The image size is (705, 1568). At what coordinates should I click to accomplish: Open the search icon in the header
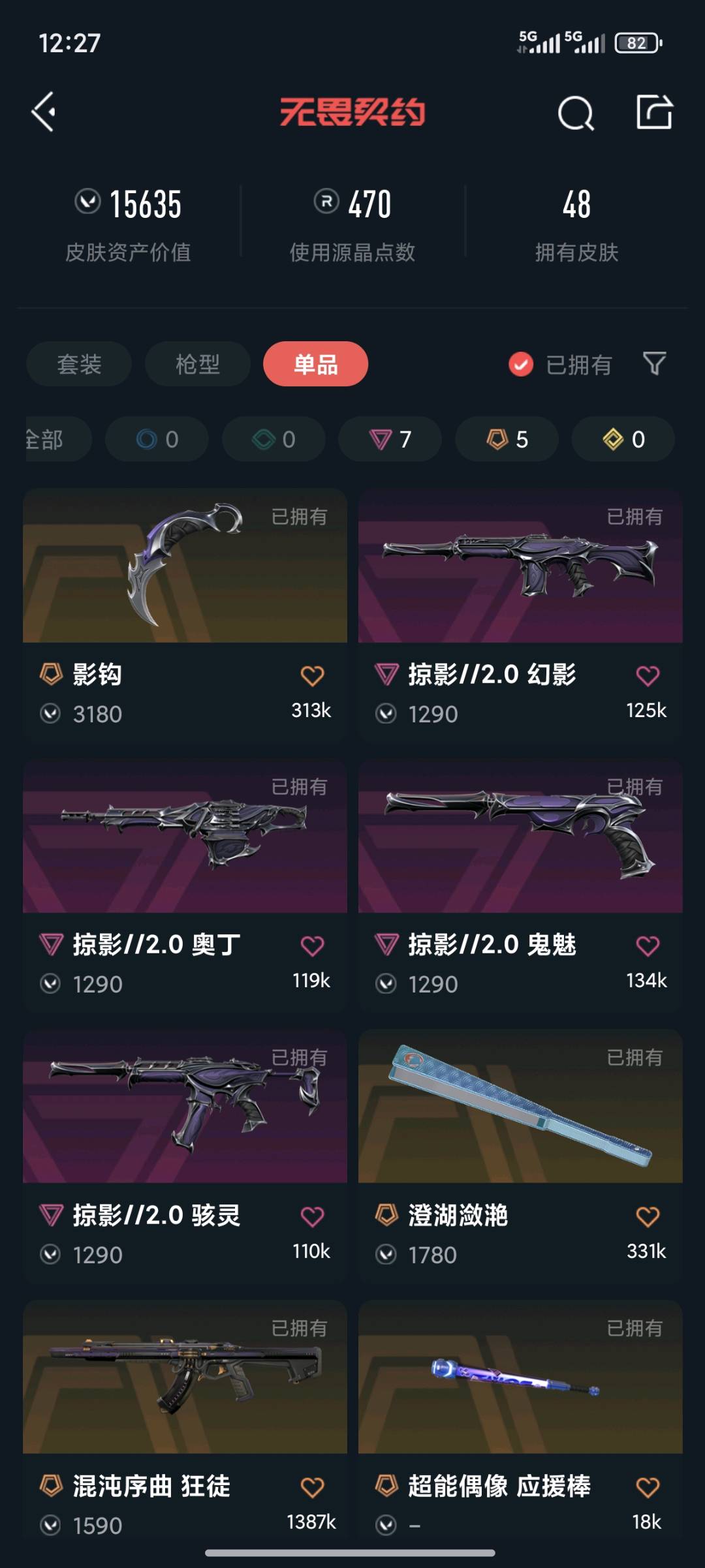(x=576, y=114)
